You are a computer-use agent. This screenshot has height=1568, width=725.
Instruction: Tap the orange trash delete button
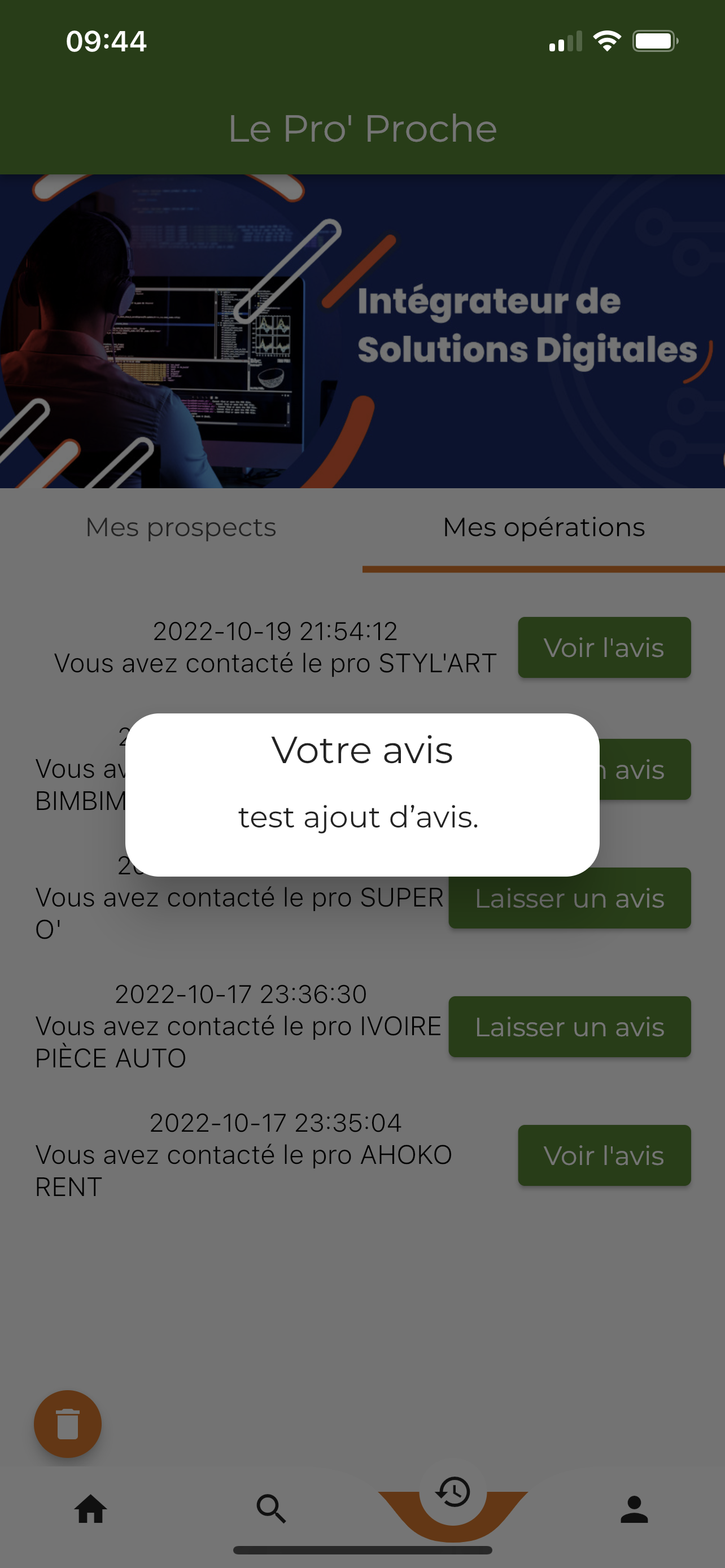click(x=68, y=1424)
